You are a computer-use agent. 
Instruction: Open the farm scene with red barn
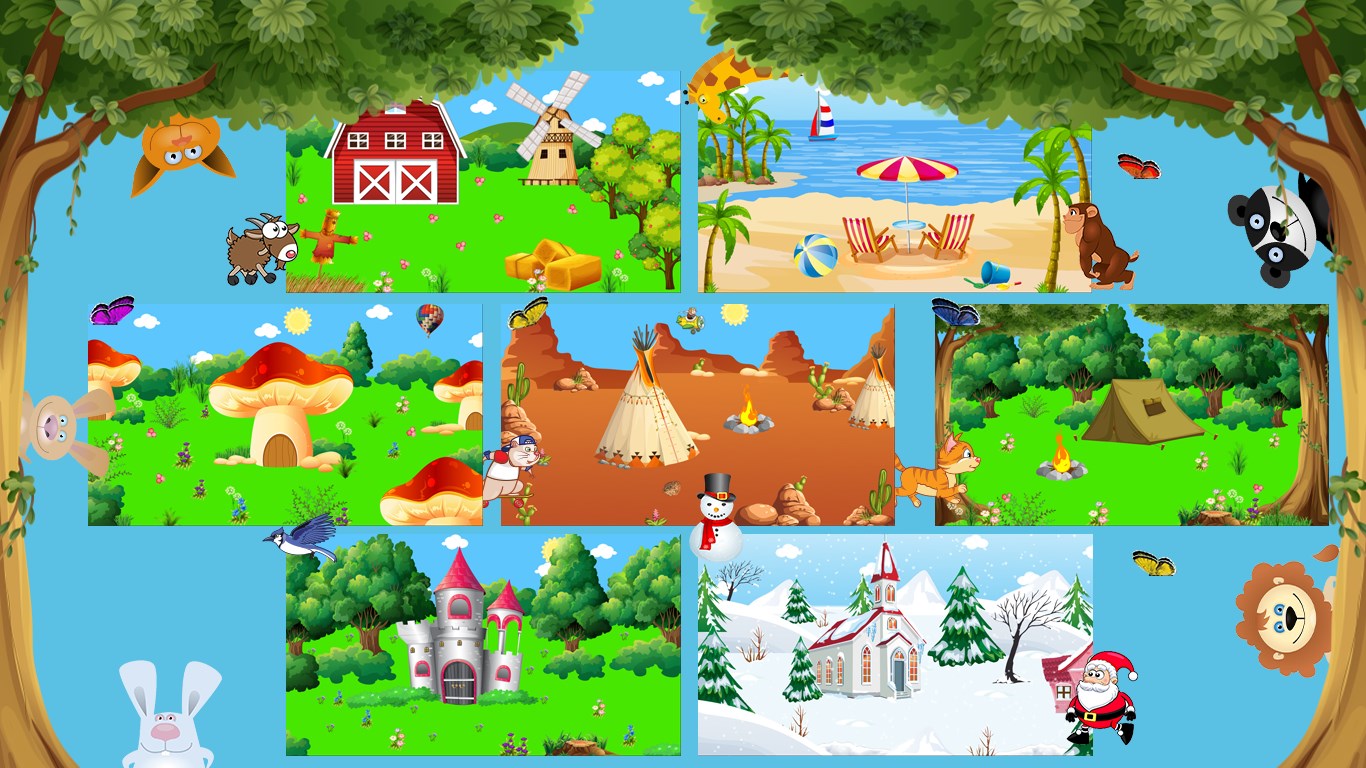[483, 182]
